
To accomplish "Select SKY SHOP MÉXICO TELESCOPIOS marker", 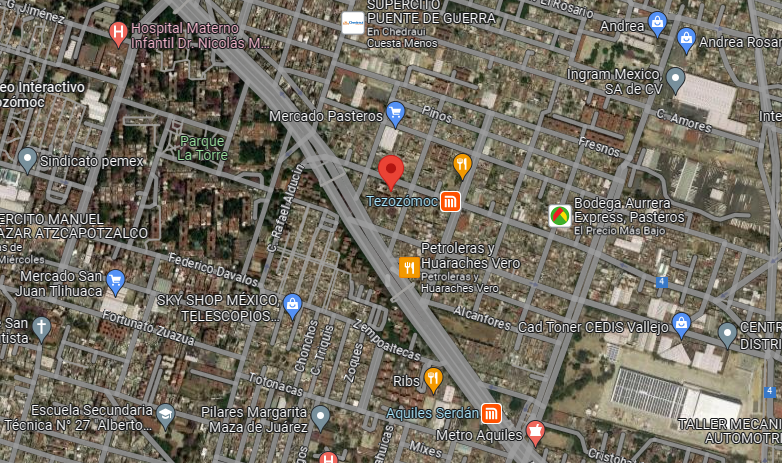I will 292,305.
